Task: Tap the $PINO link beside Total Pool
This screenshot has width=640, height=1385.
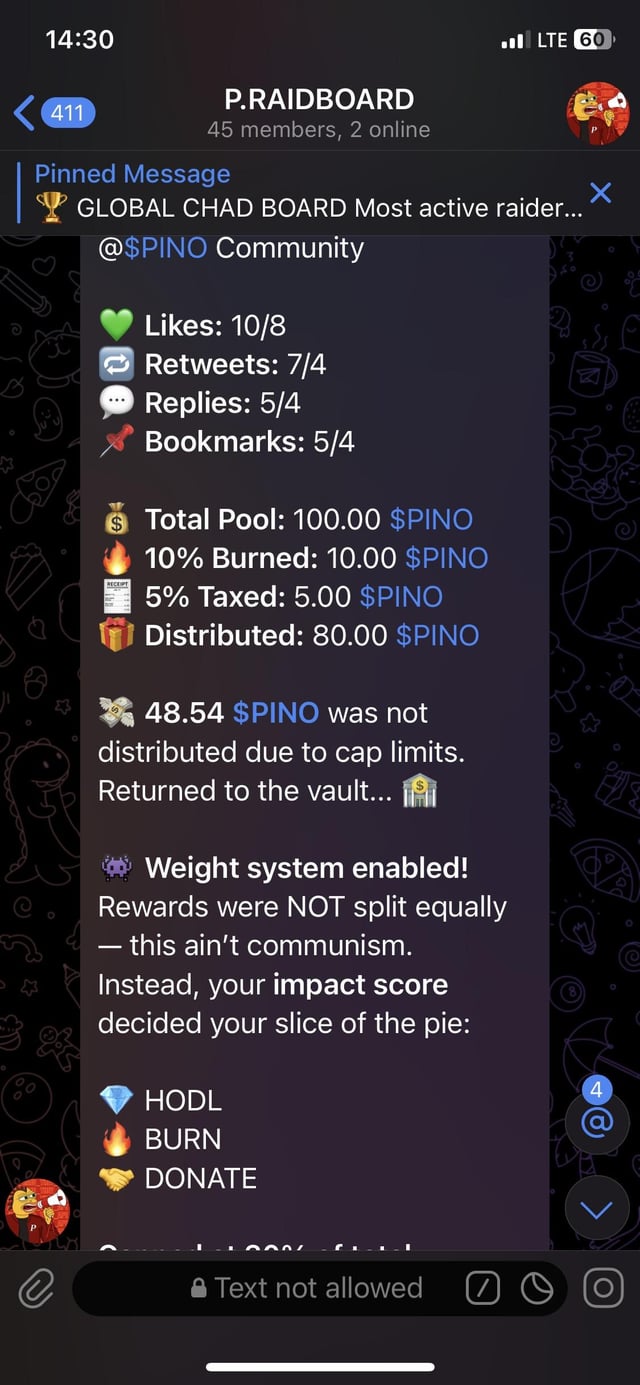Action: [431, 519]
